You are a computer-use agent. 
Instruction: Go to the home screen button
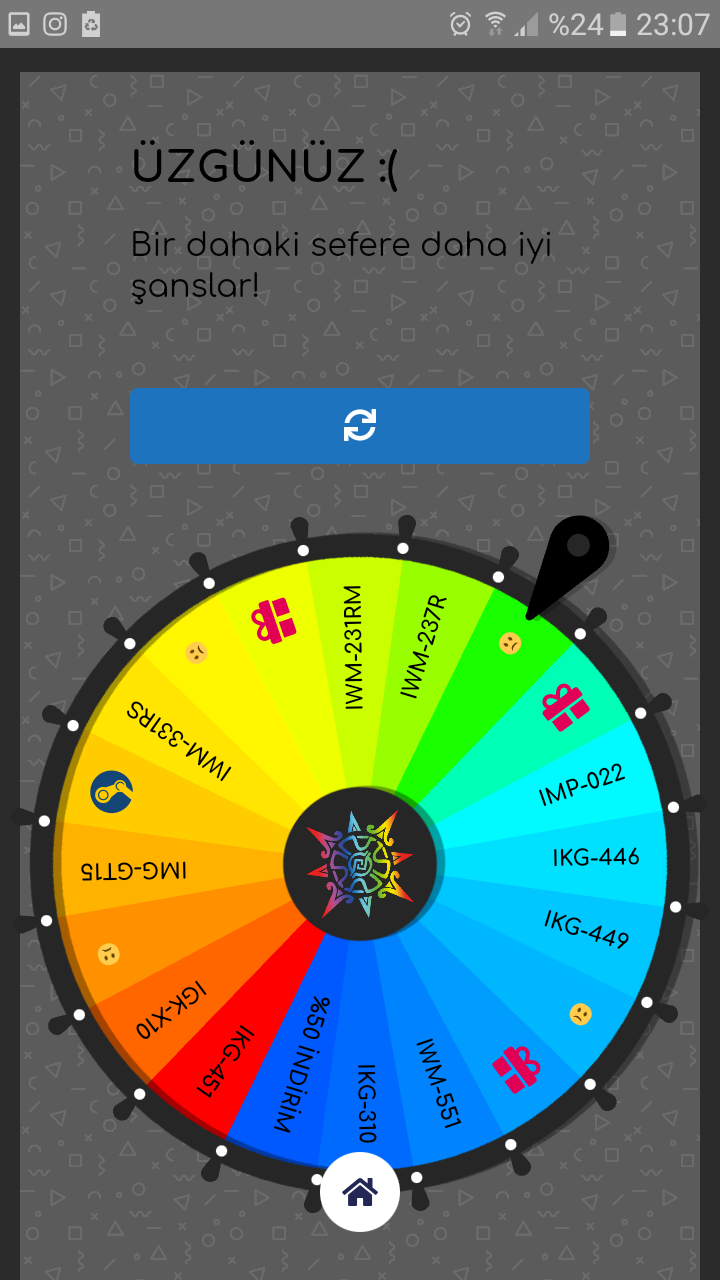[360, 1191]
